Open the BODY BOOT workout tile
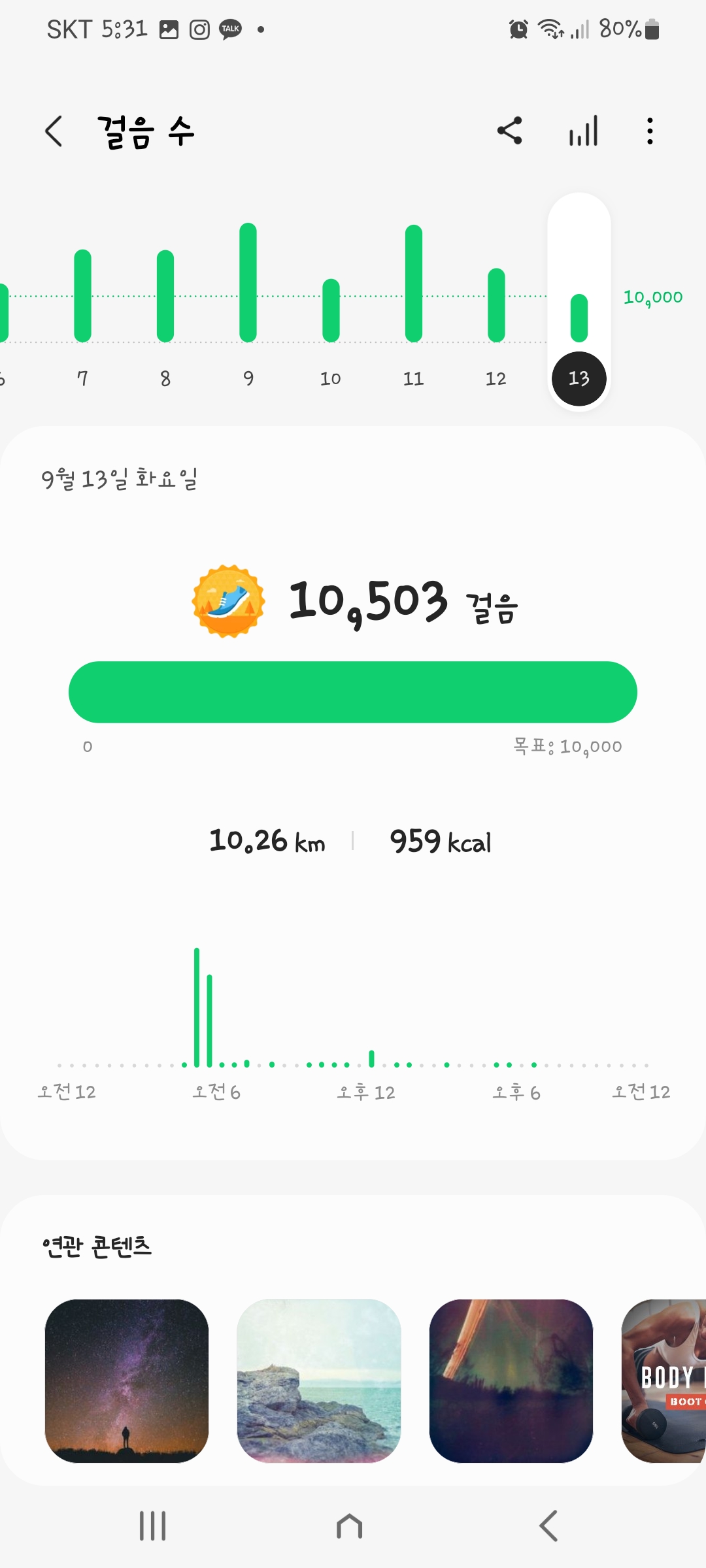 pos(664,1380)
